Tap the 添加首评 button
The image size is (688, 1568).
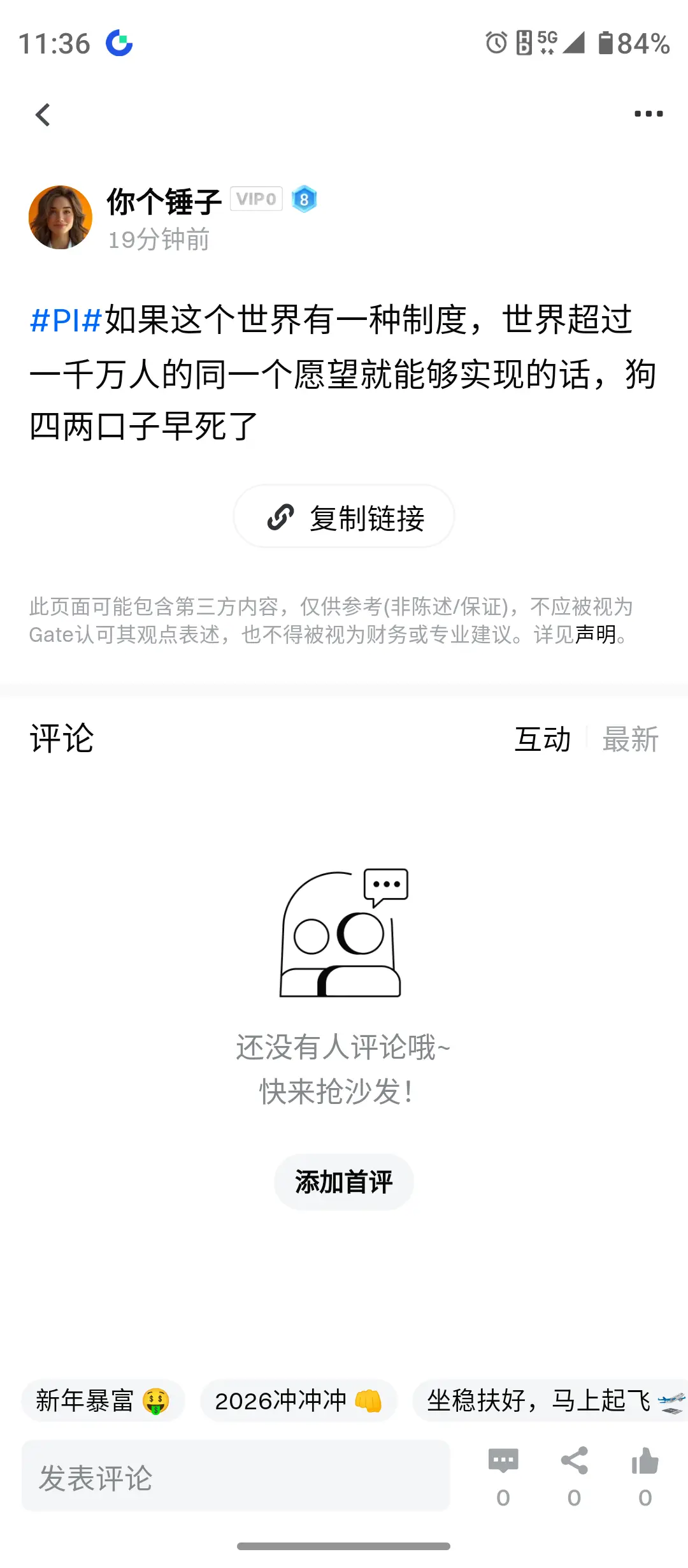(343, 1181)
